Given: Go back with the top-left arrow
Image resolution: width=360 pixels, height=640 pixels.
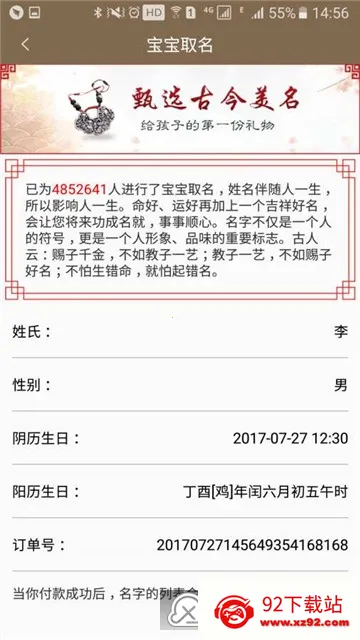Looking at the screenshot, I should pos(25,44).
